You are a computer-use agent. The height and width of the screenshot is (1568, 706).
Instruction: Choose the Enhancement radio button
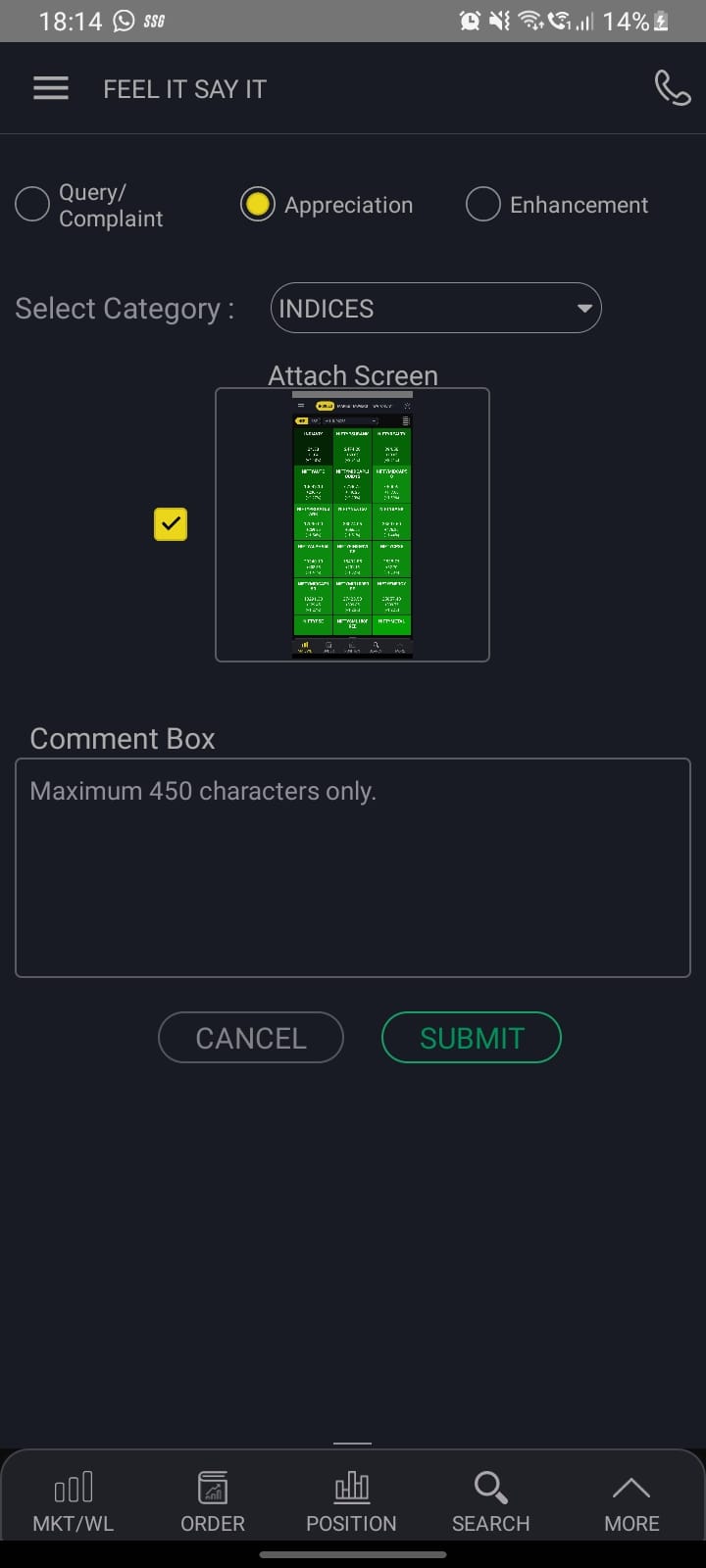(x=483, y=205)
